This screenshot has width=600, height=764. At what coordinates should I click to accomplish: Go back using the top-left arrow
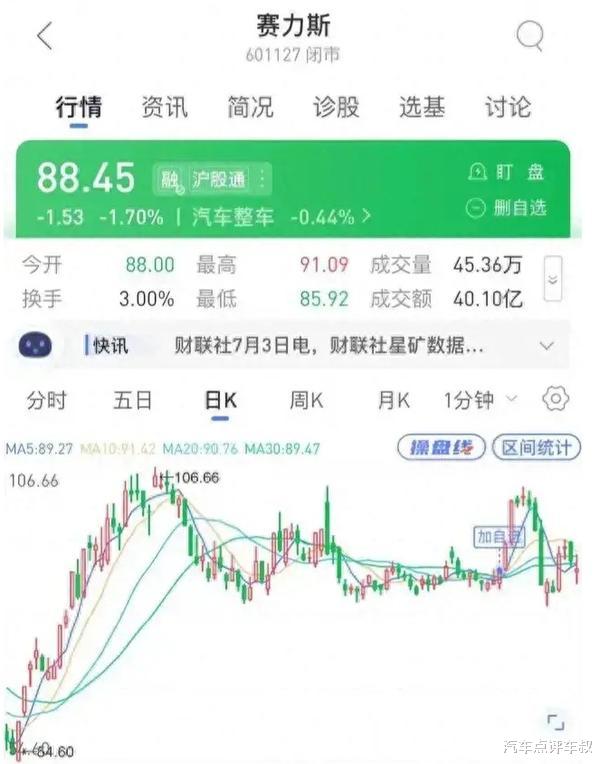44,36
